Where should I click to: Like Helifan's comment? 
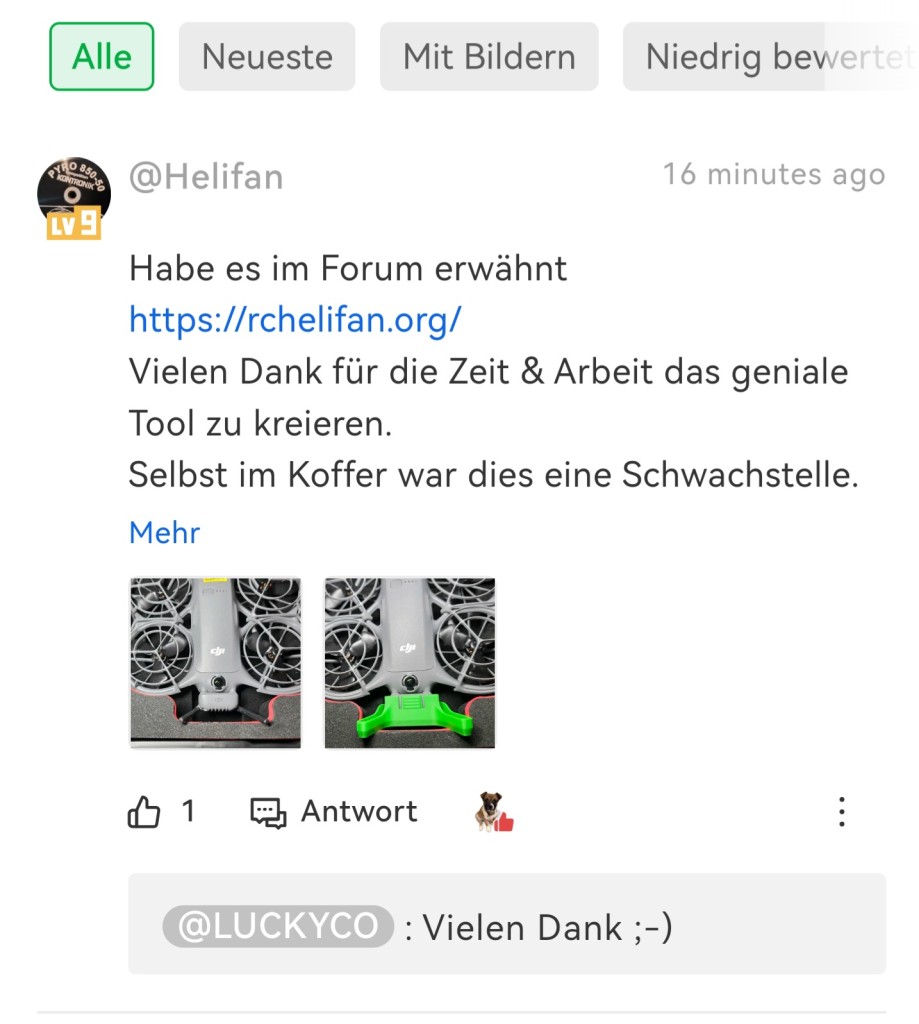[x=145, y=812]
